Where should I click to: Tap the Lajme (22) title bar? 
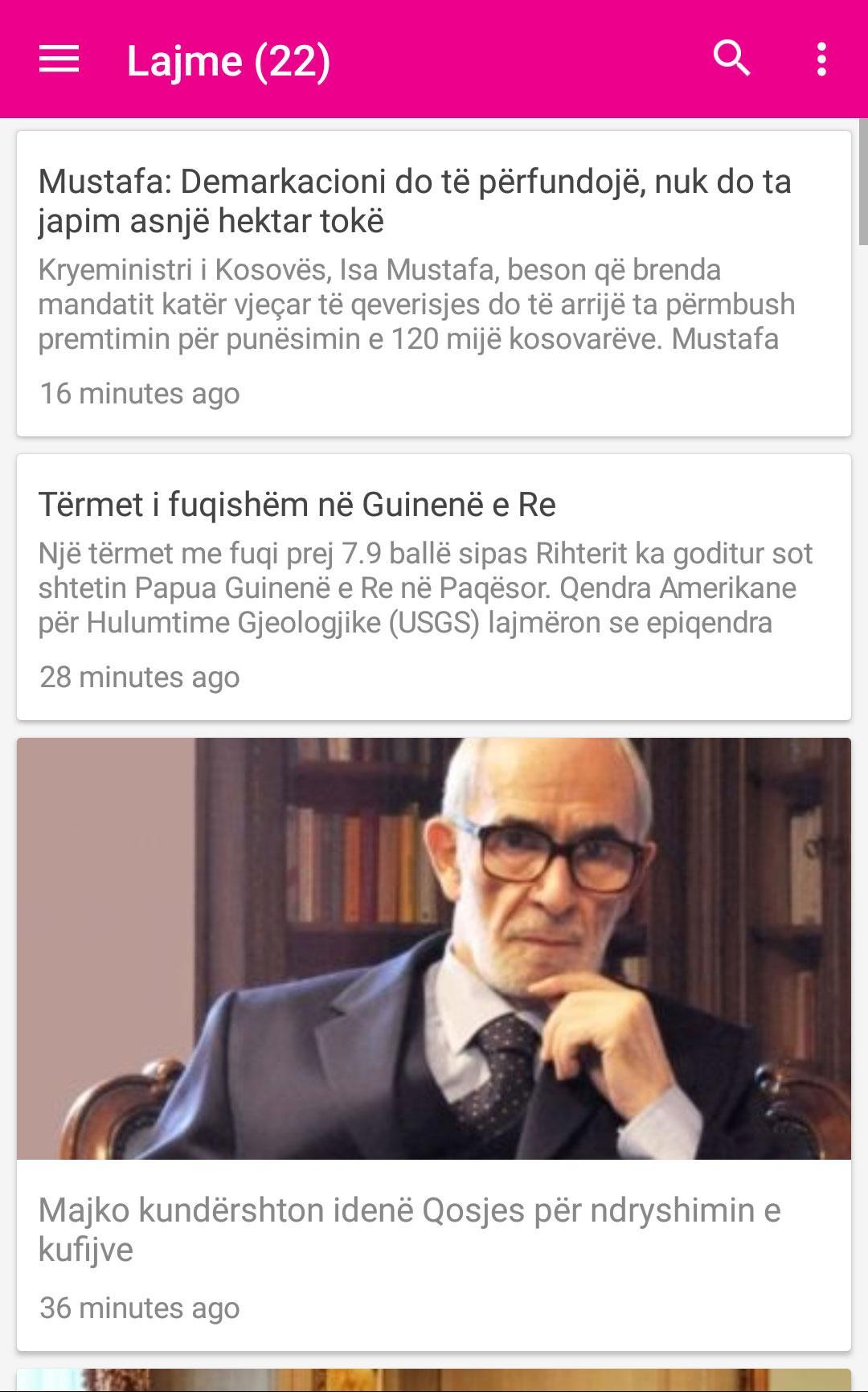[229, 61]
